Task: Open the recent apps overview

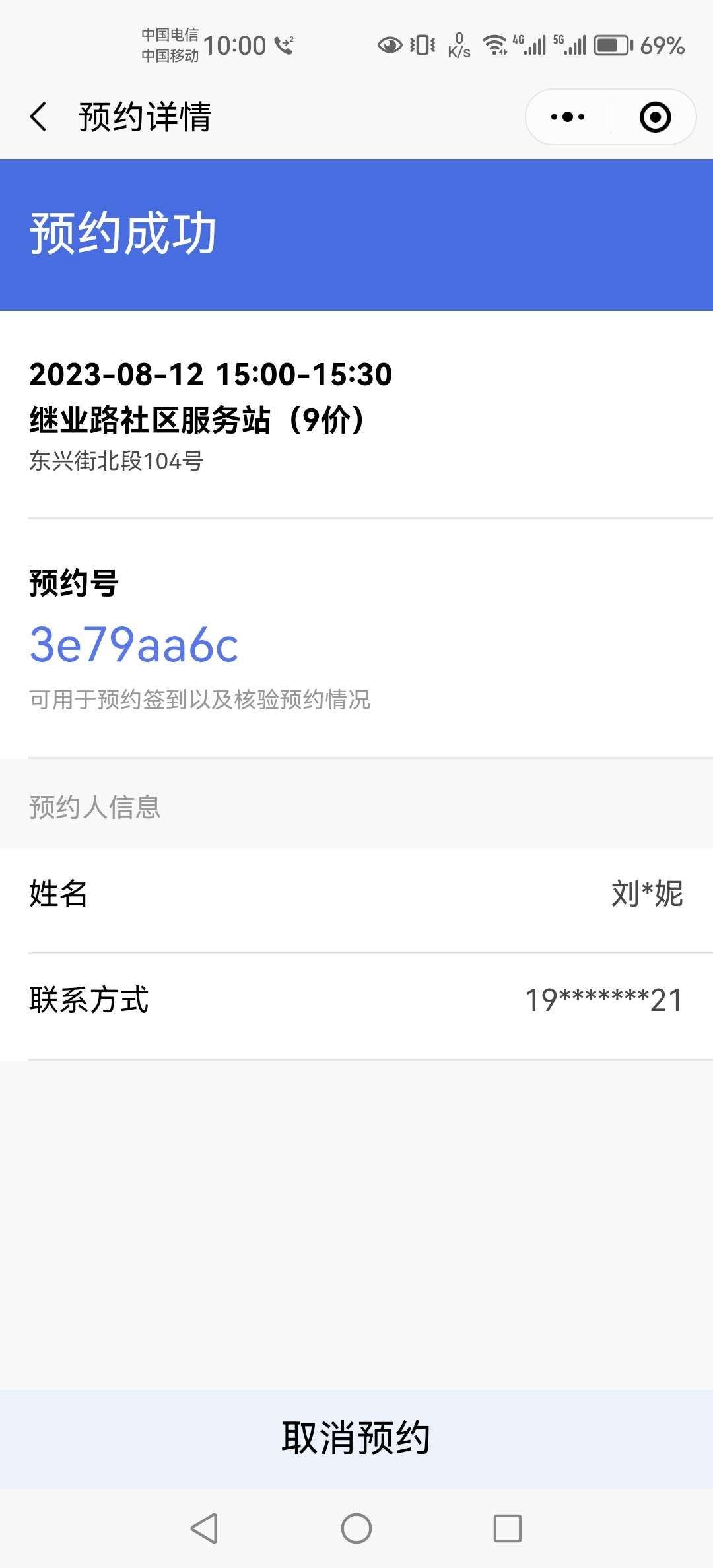Action: pyautogui.click(x=508, y=1528)
